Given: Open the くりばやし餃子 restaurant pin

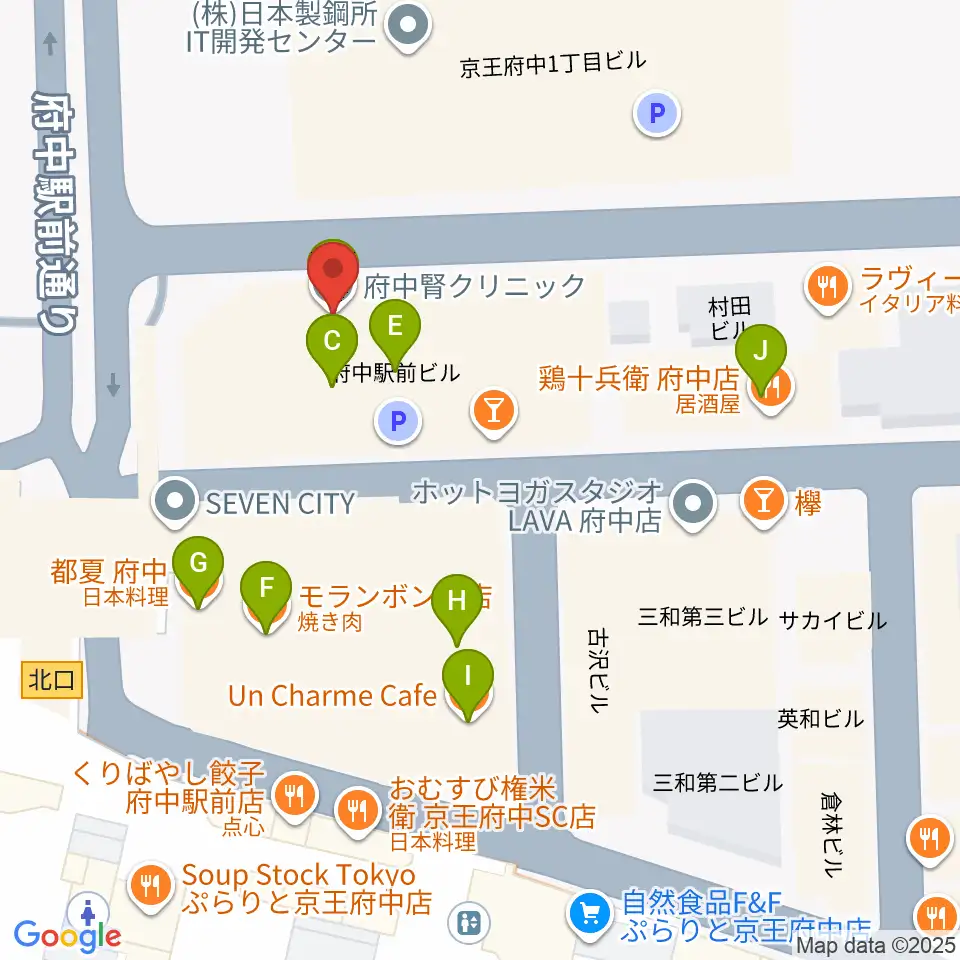Looking at the screenshot, I should click(294, 797).
